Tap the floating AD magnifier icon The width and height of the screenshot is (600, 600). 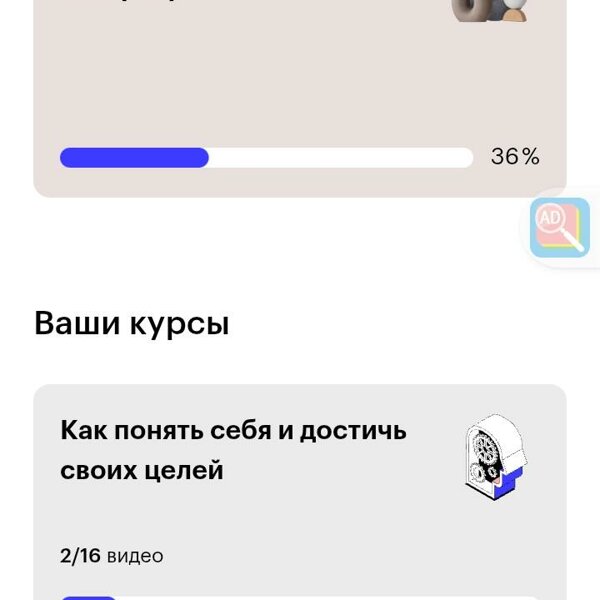(x=559, y=228)
